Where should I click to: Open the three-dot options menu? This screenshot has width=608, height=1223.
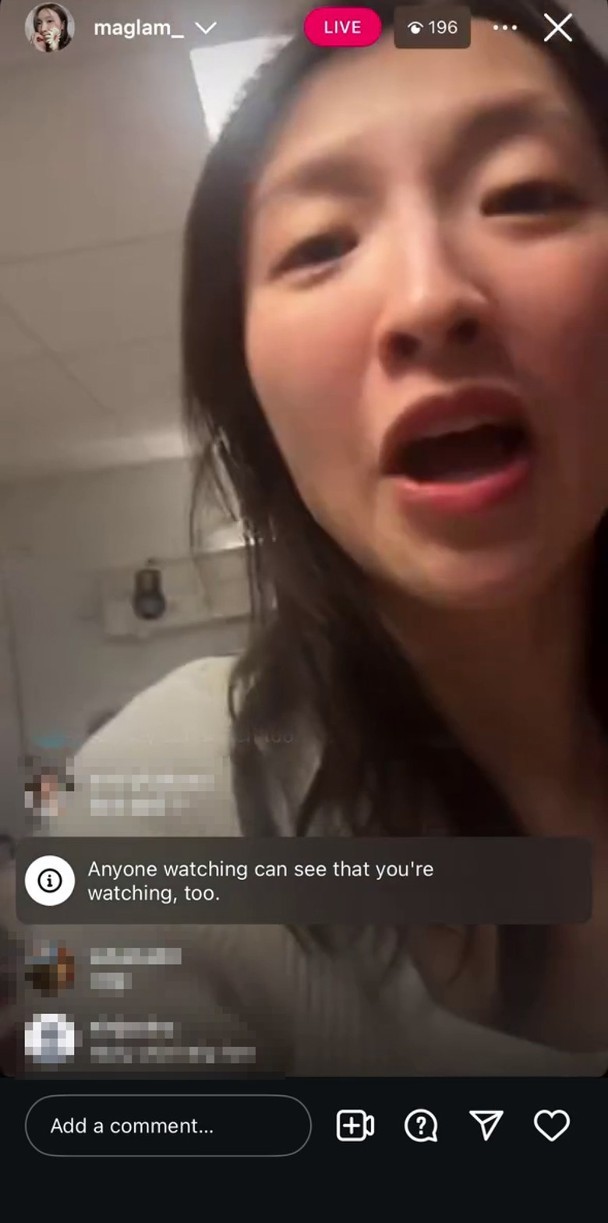pos(505,28)
